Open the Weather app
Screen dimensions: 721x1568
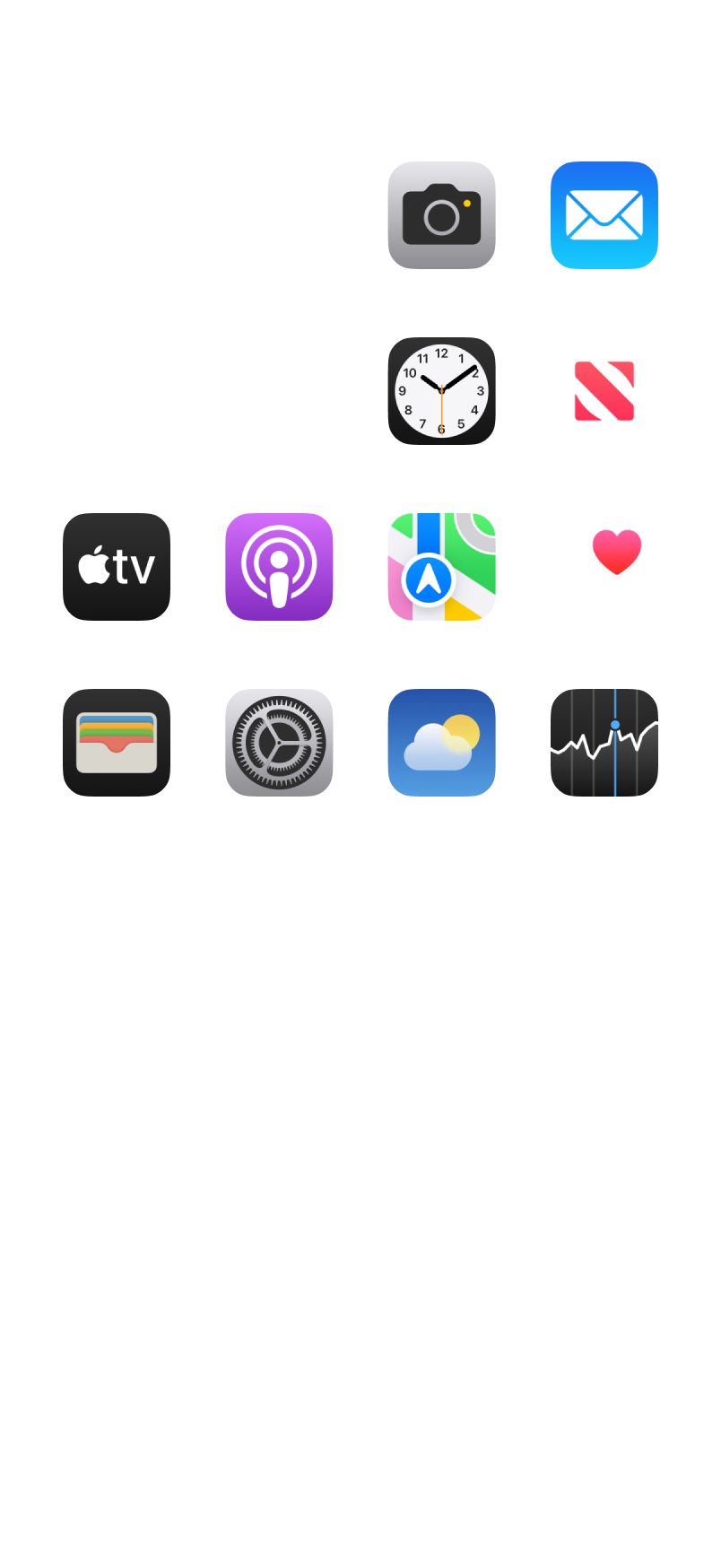tap(441, 743)
